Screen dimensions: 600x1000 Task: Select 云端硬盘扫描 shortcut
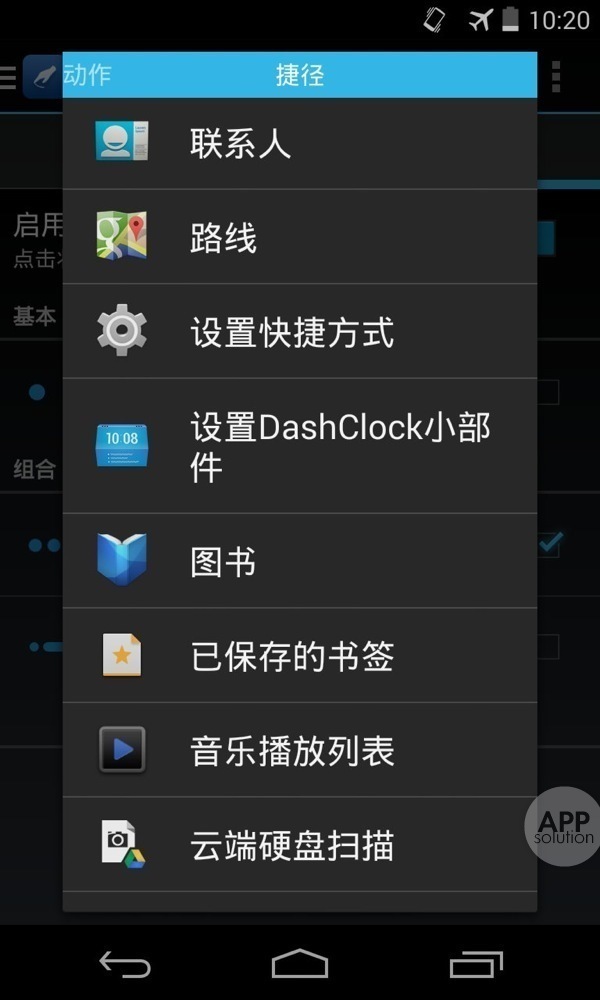point(299,845)
